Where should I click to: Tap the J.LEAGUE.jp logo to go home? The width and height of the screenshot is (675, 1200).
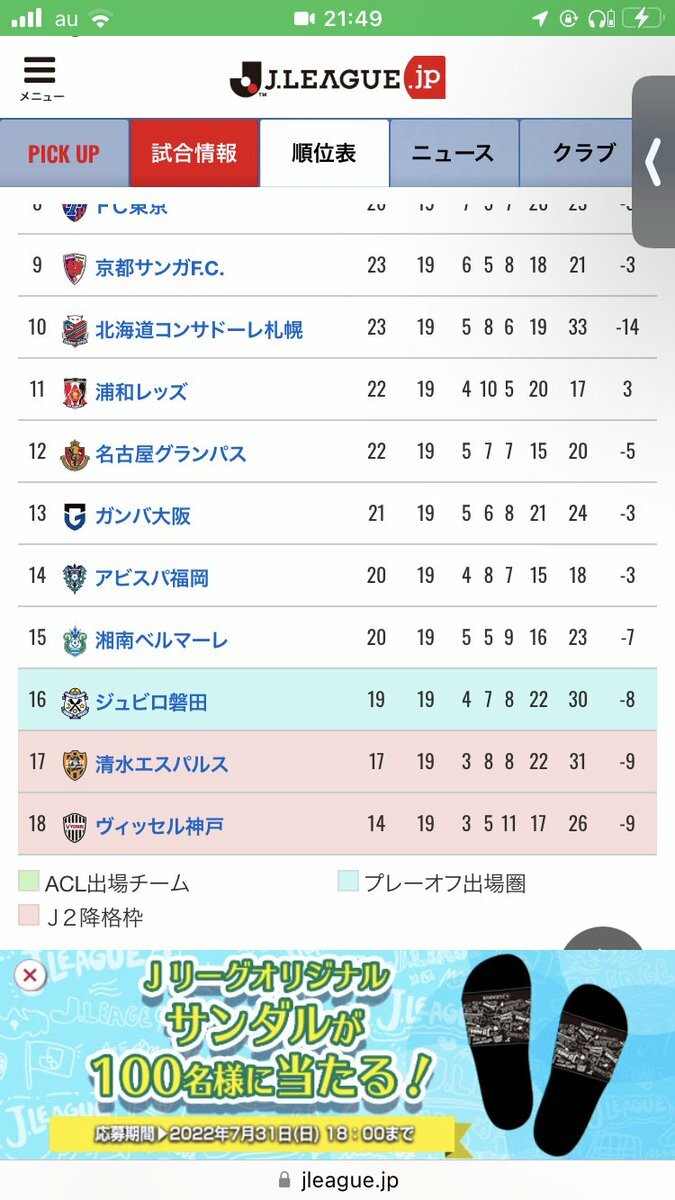[x=337, y=78]
